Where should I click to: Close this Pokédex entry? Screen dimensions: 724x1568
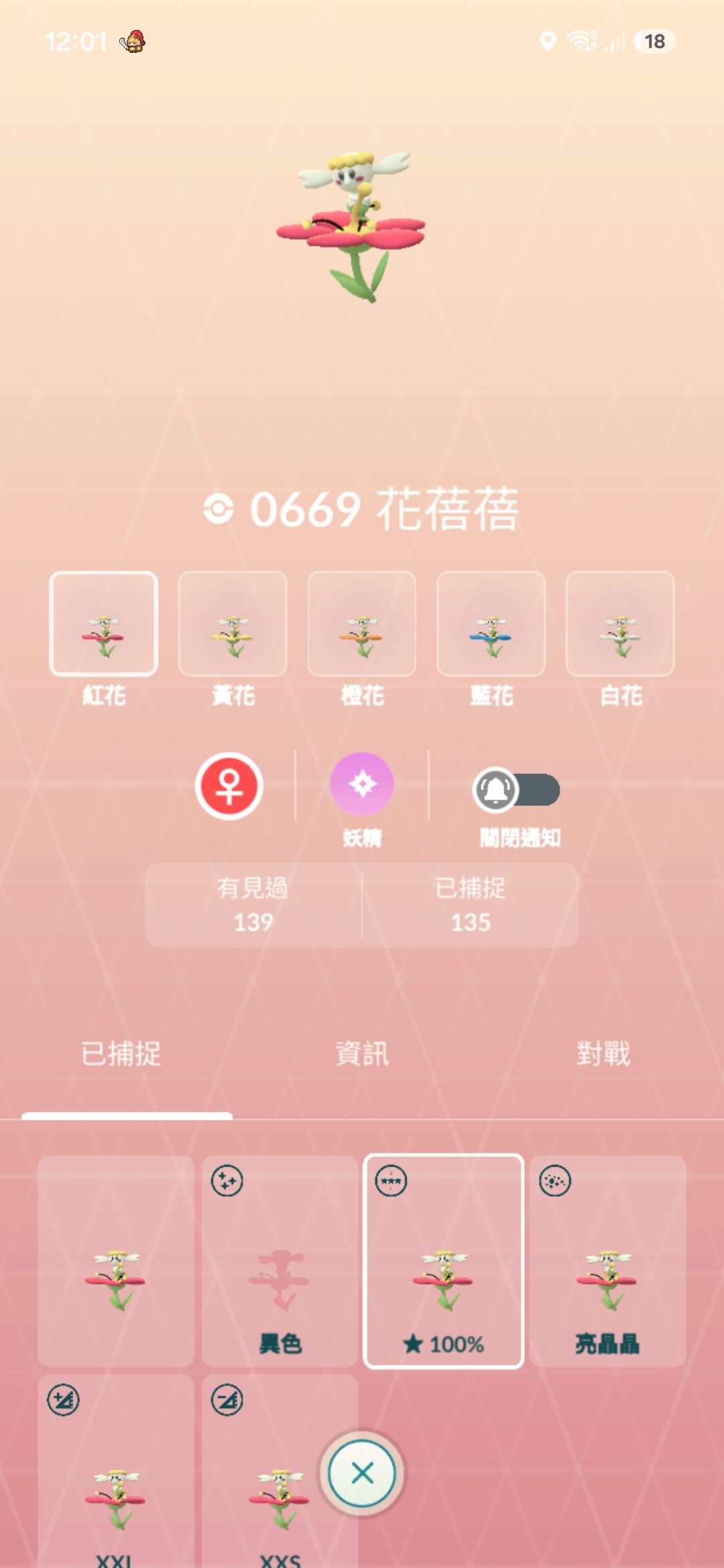click(x=362, y=1474)
